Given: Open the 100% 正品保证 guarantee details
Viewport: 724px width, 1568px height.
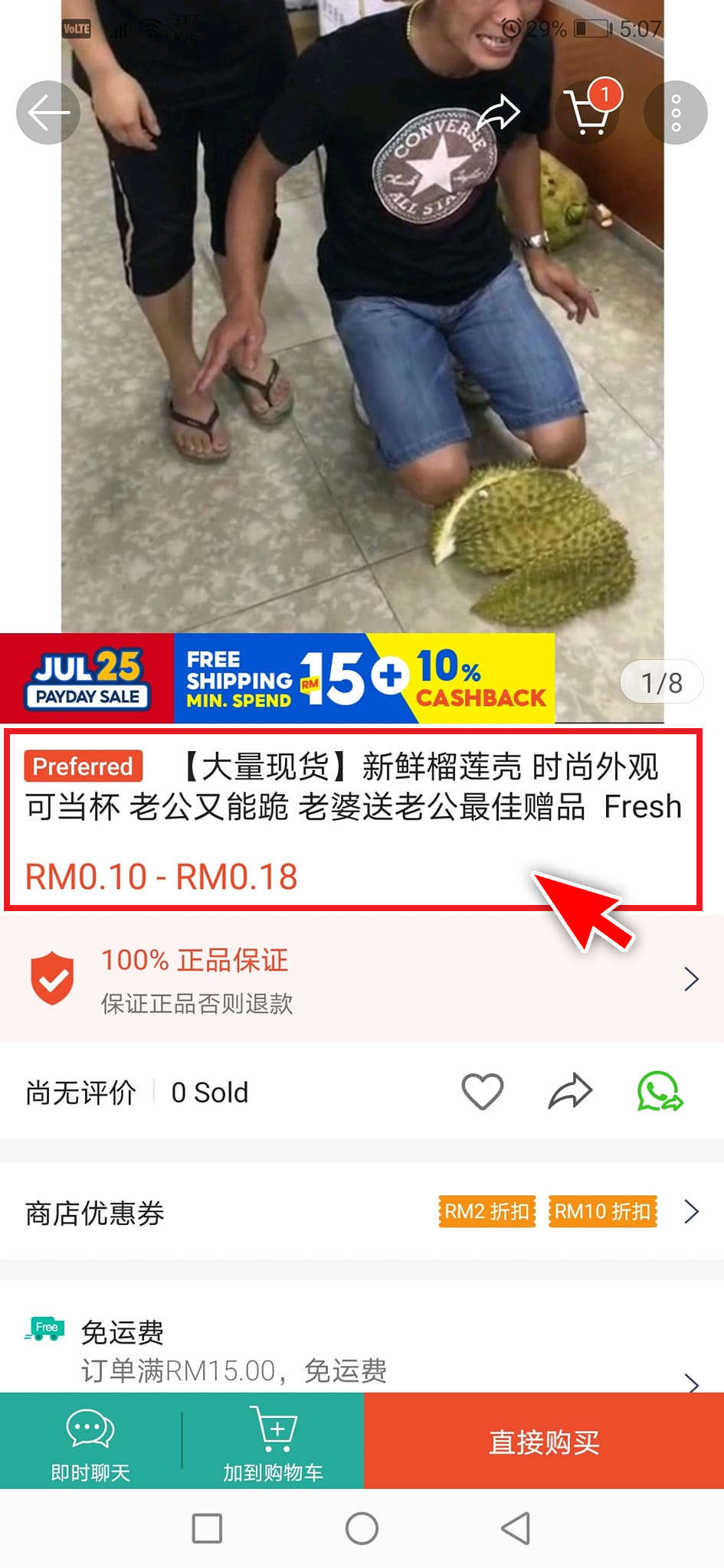Looking at the screenshot, I should click(x=362, y=979).
